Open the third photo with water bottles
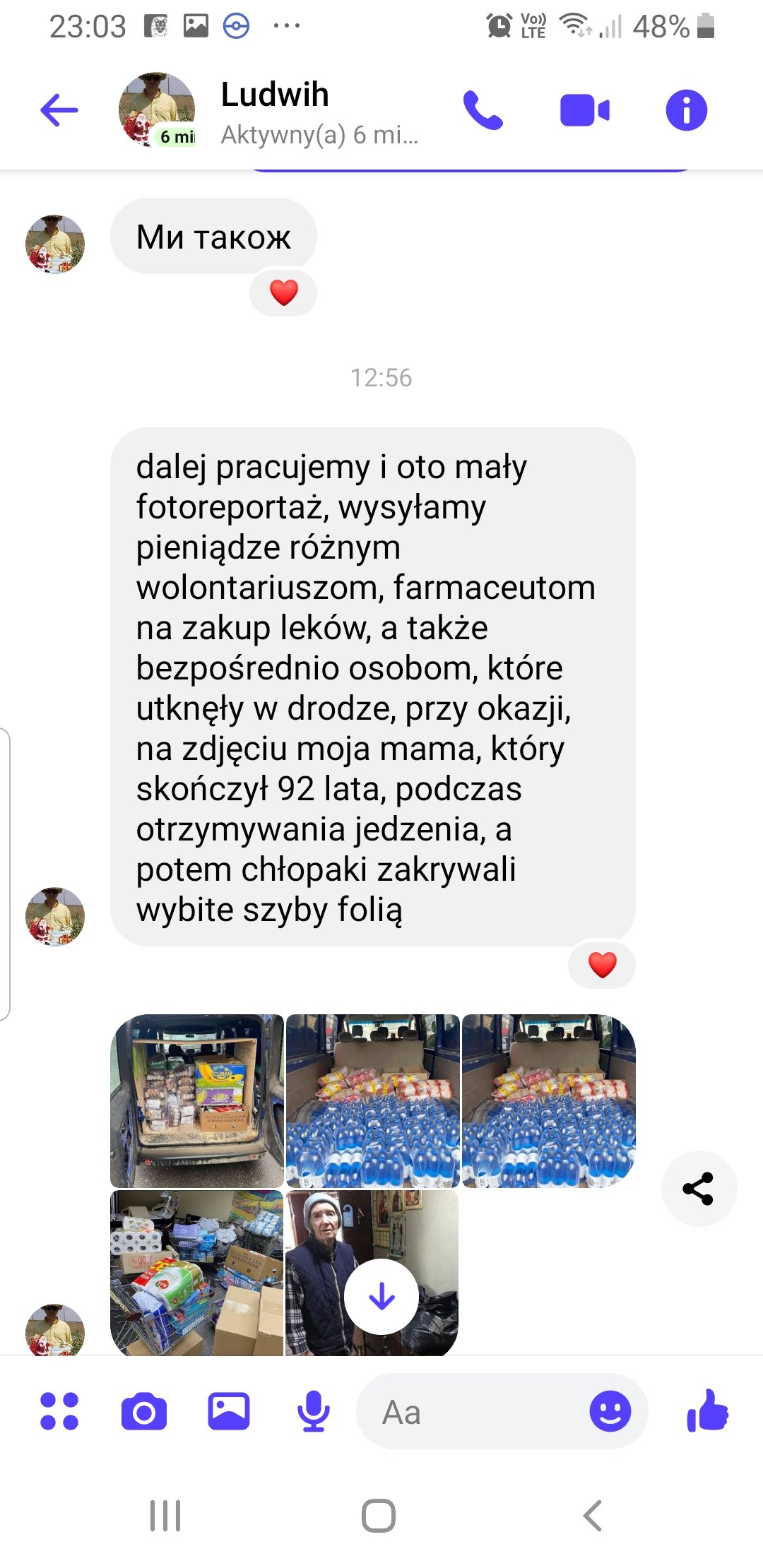Viewport: 763px width, 1568px height. [x=548, y=1100]
